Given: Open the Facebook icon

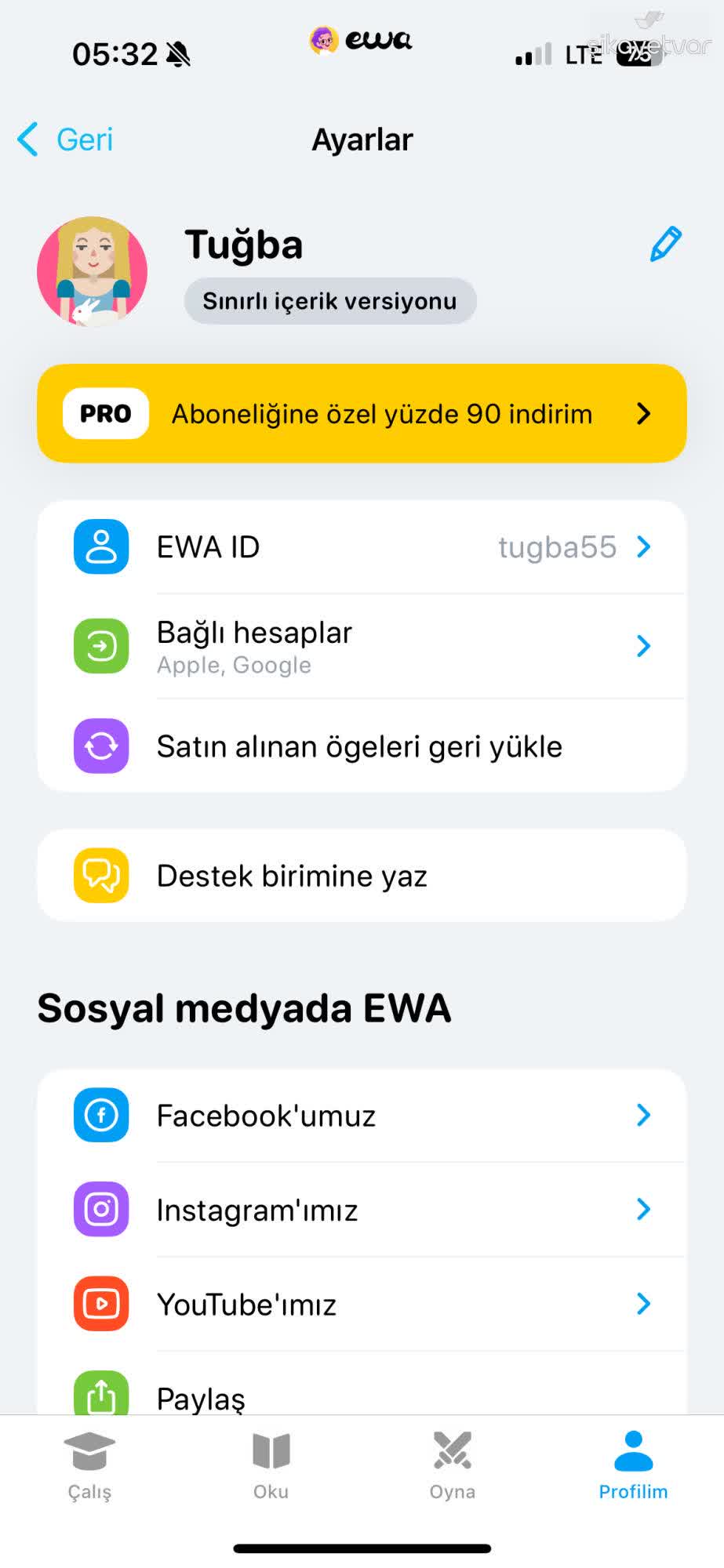Looking at the screenshot, I should coord(100,1116).
